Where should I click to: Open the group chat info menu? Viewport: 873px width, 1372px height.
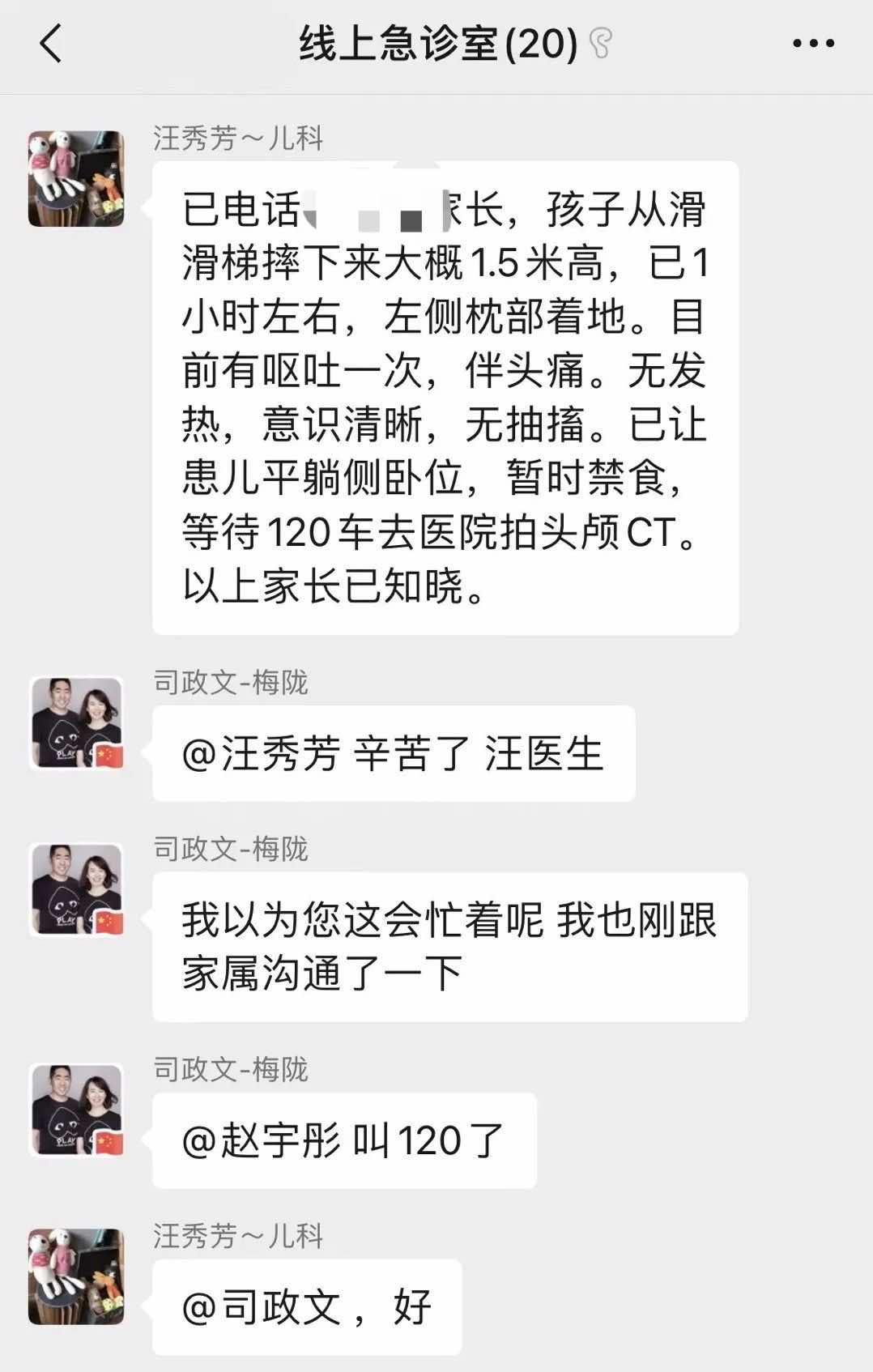813,44
